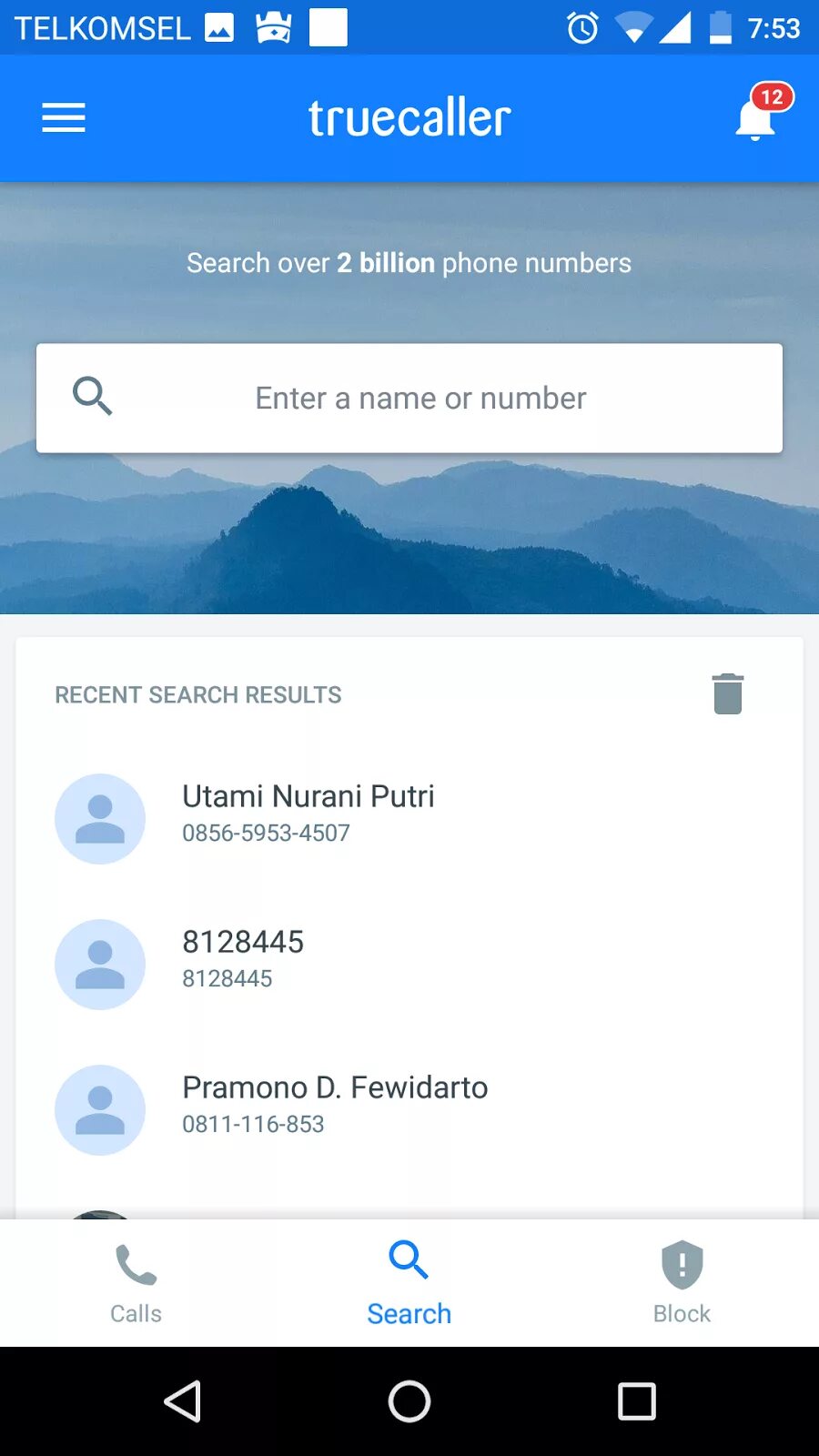Go to the home screen
This screenshot has height=1456, width=819.
pos(409,1401)
